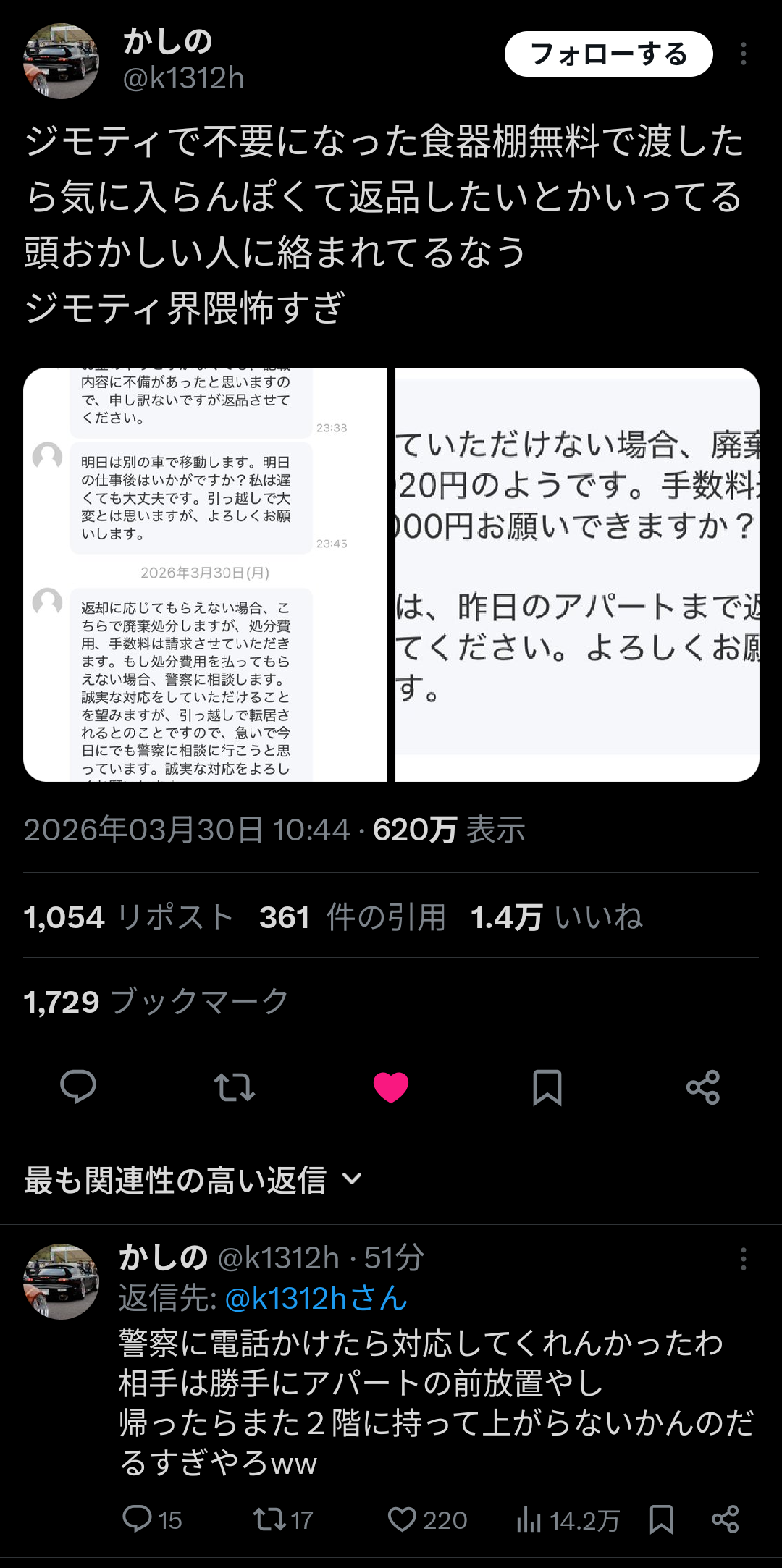782x1568 pixels.
Task: Open the main post's overflow menu
Action: pyautogui.click(x=743, y=54)
